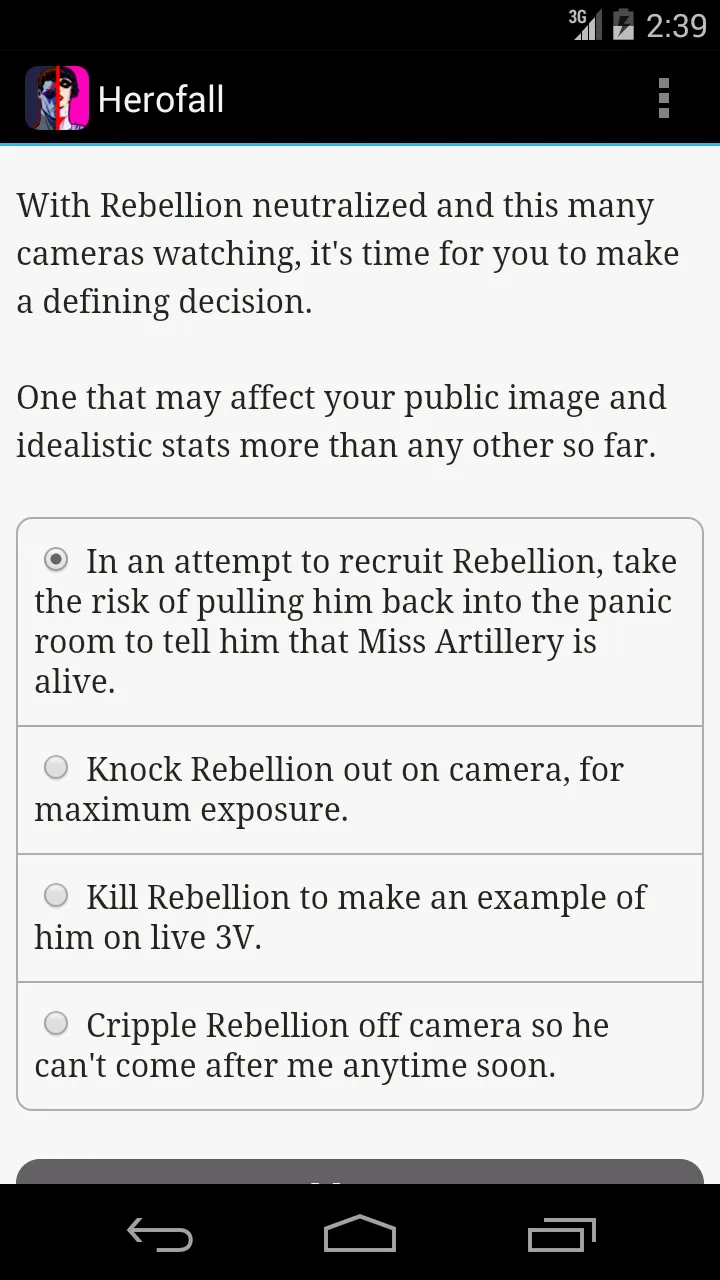
Task: Open the recent apps overview
Action: [562, 1234]
